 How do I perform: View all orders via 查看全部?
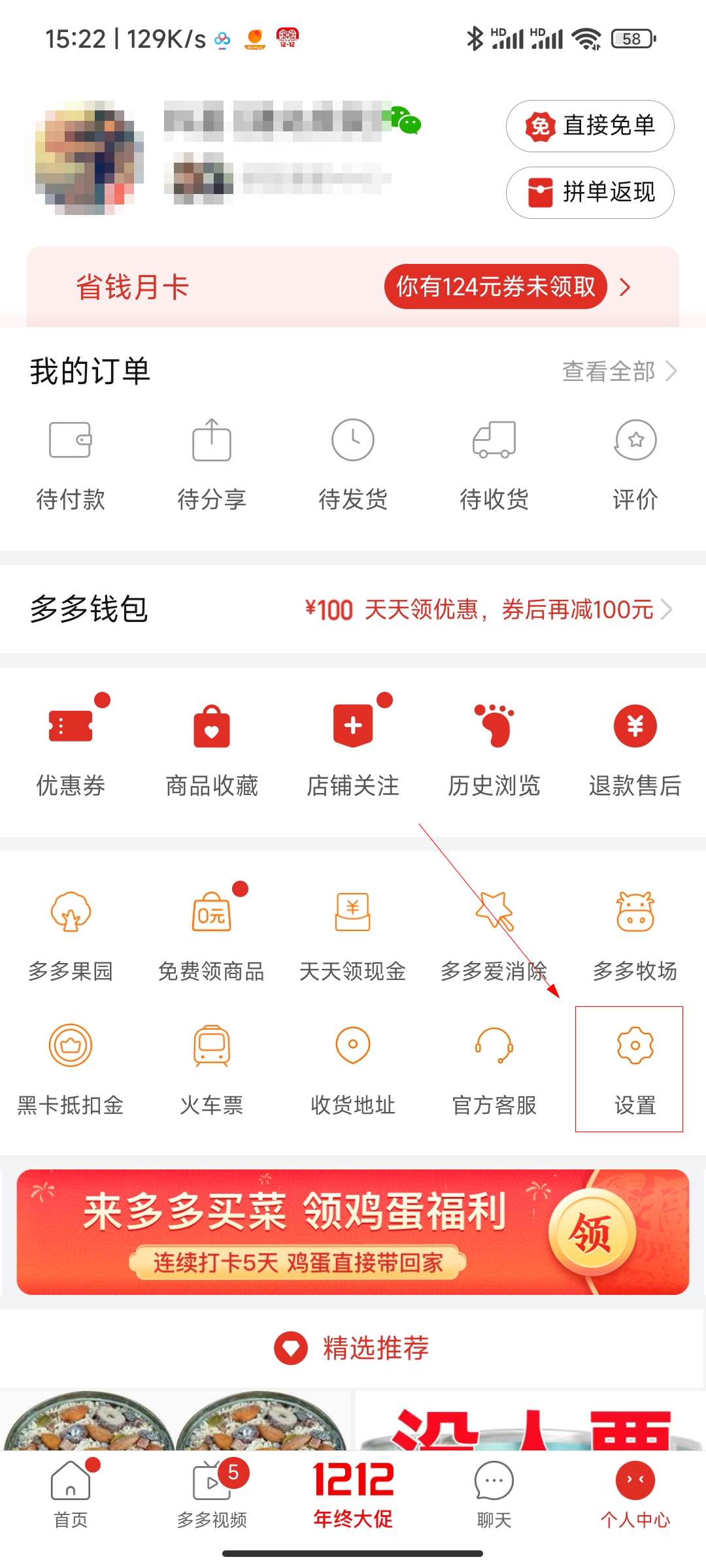pos(618,371)
